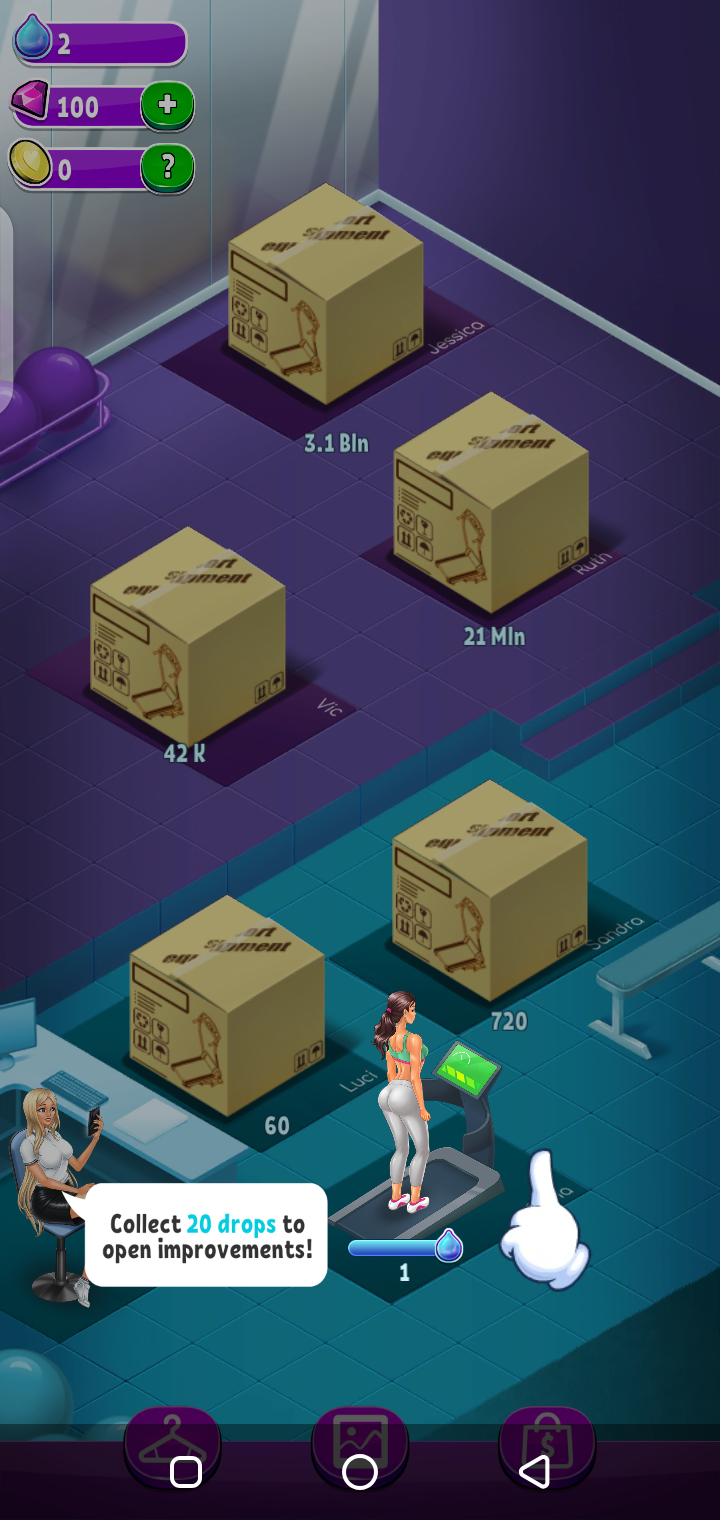The width and height of the screenshot is (720, 1520).
Task: Tap the green plus button to add gems
Action: 167,105
